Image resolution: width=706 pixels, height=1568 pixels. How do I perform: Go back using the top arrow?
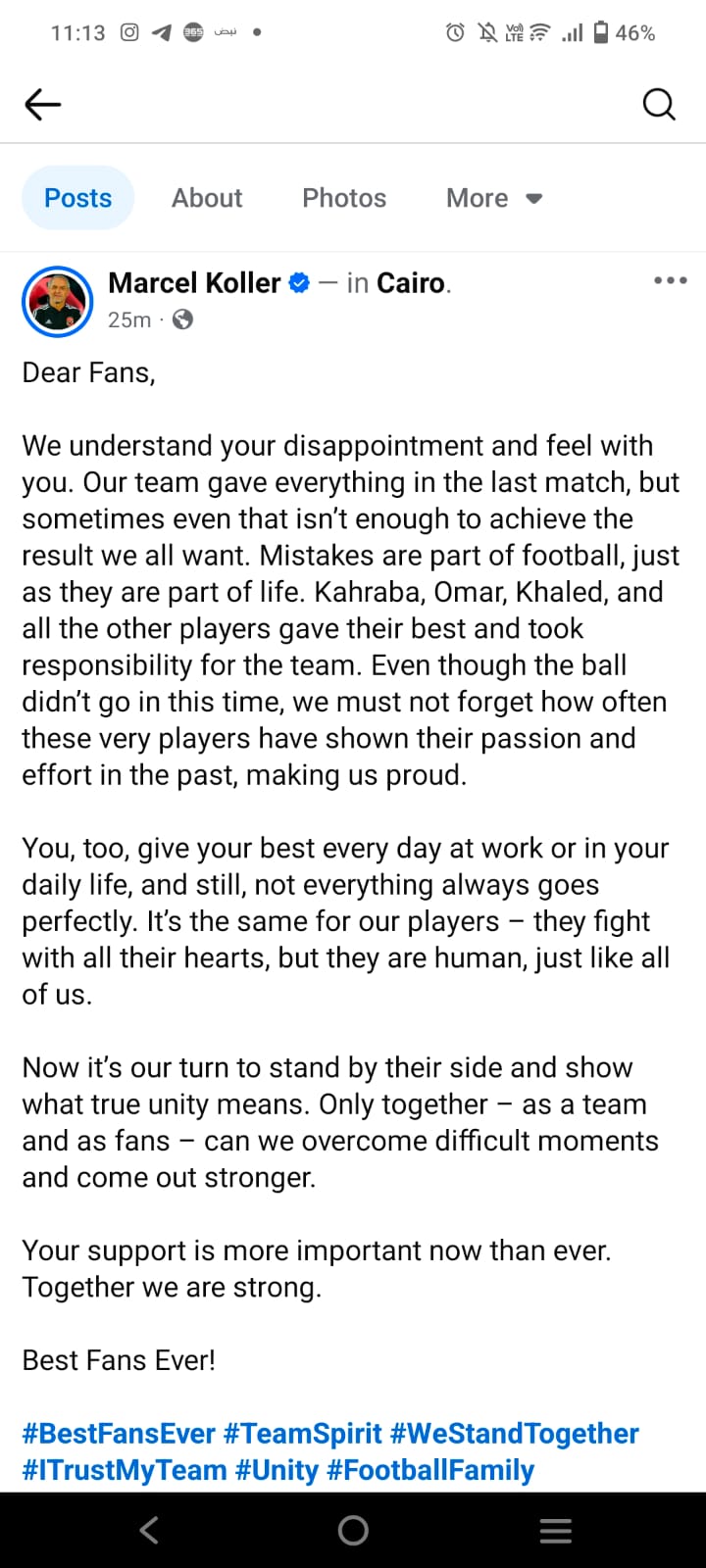coord(43,104)
